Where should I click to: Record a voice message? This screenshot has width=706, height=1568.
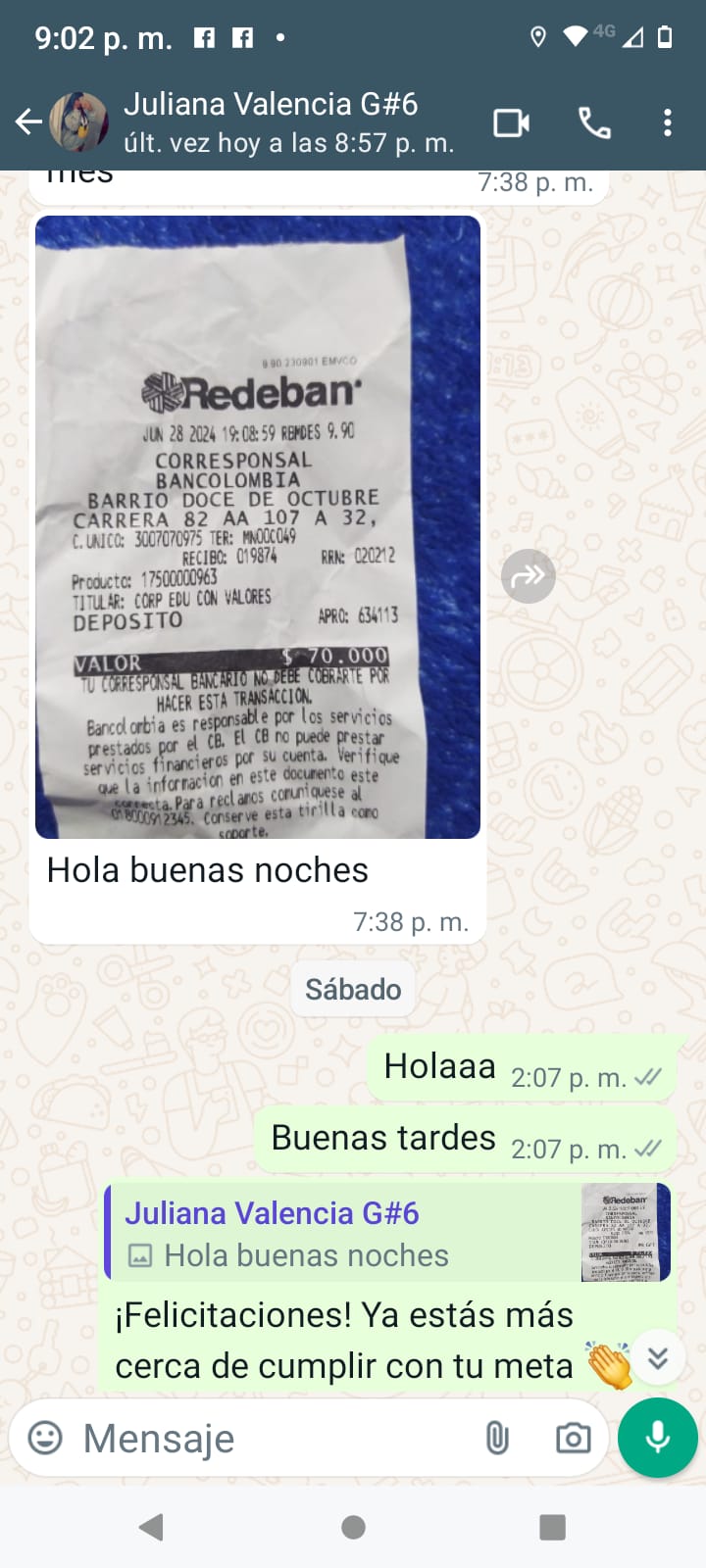click(658, 1438)
